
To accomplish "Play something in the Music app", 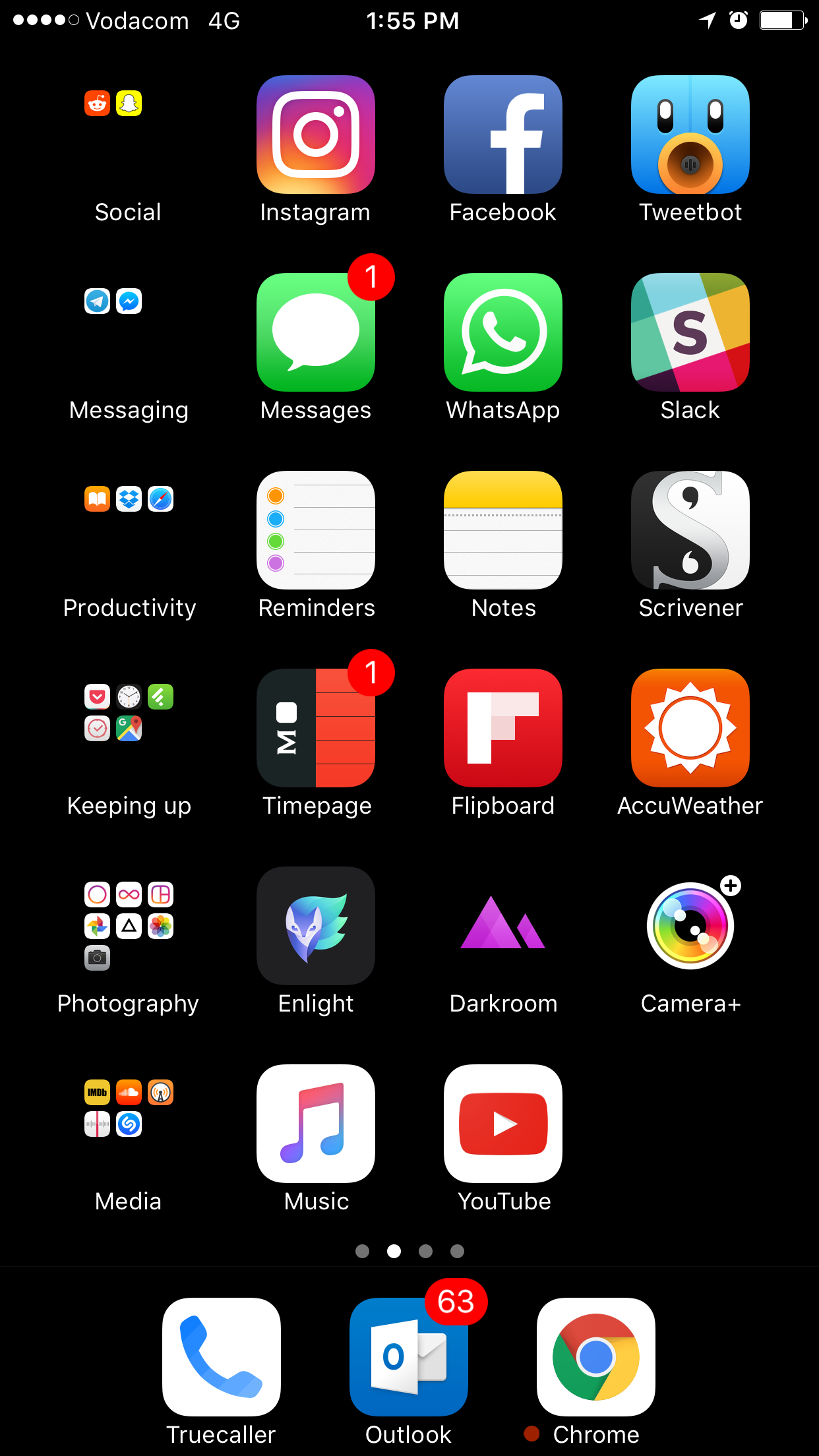I will [x=315, y=1124].
